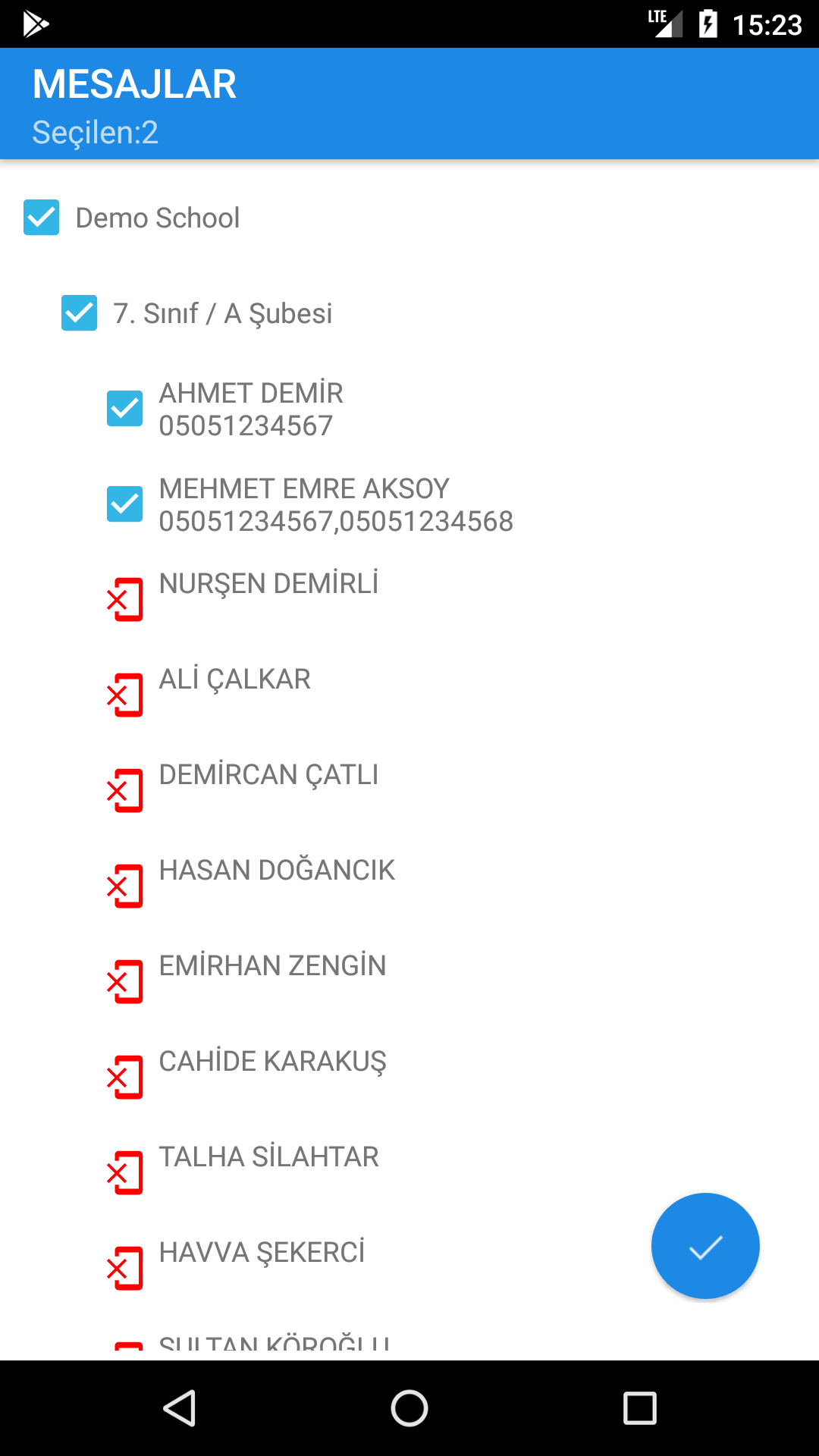This screenshot has height=1456, width=819.
Task: Deselect MEHMET EMRE AKSOY checkbox
Action: (x=125, y=504)
